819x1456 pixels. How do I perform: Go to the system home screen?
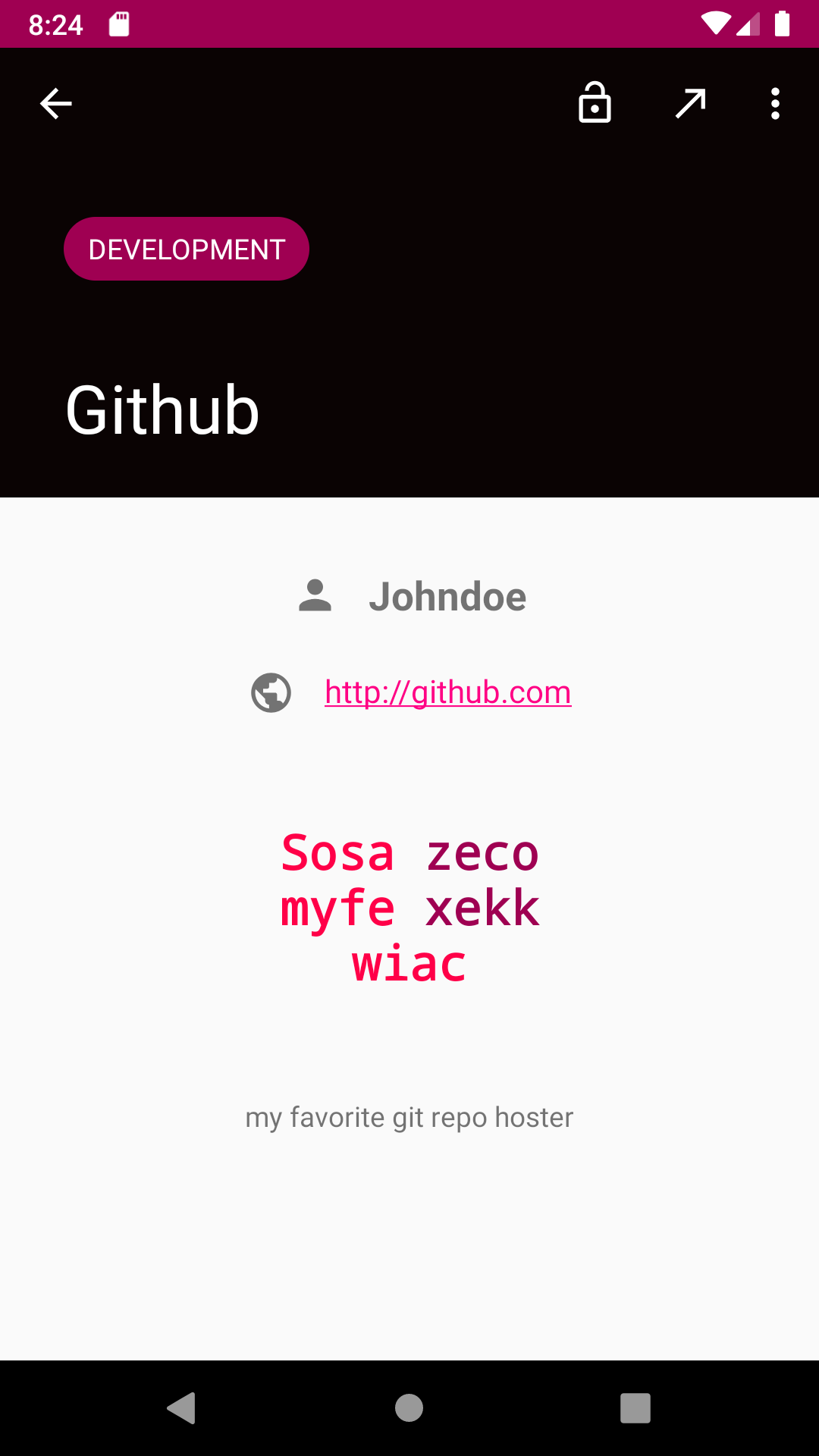[409, 1408]
